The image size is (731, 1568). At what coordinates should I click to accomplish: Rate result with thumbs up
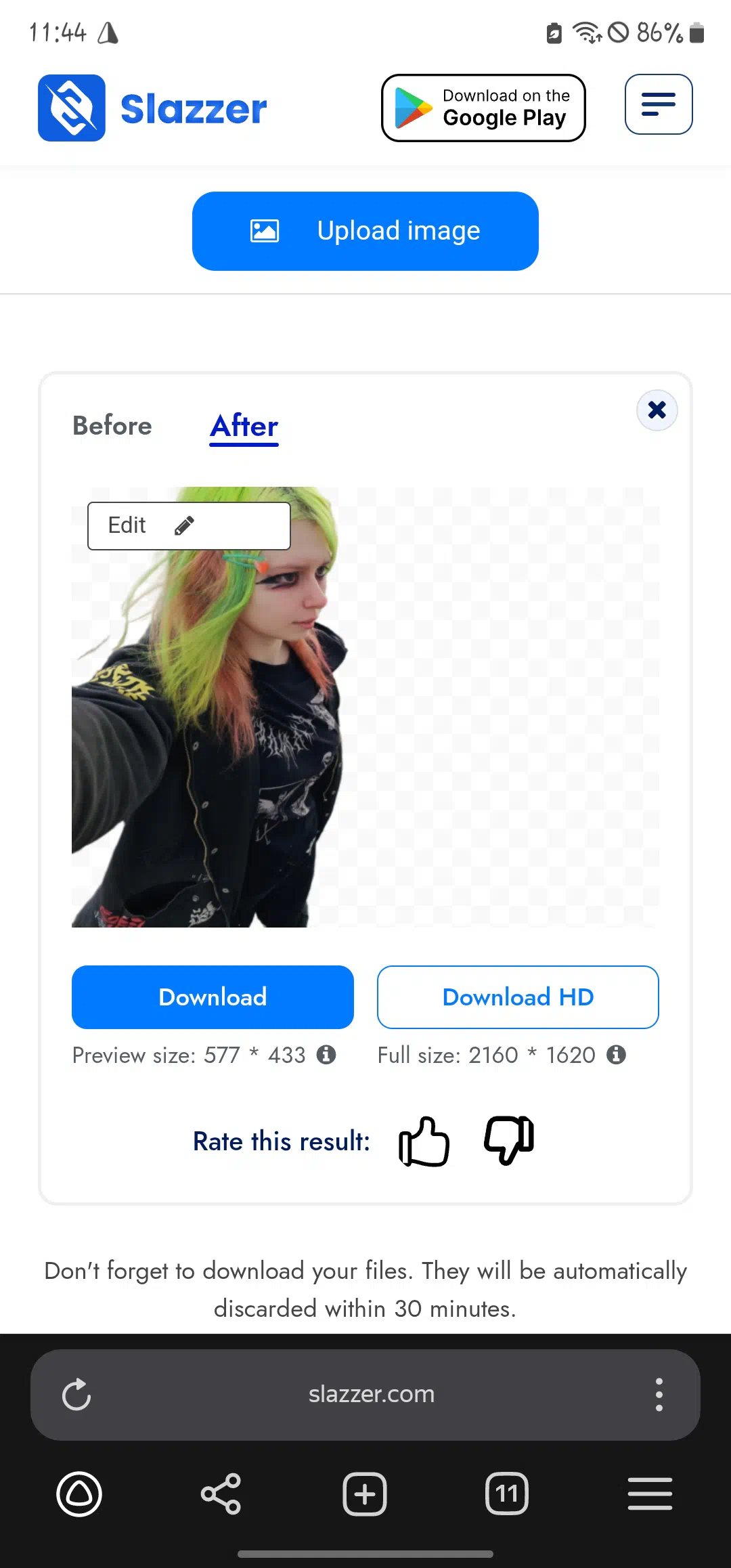point(424,1141)
